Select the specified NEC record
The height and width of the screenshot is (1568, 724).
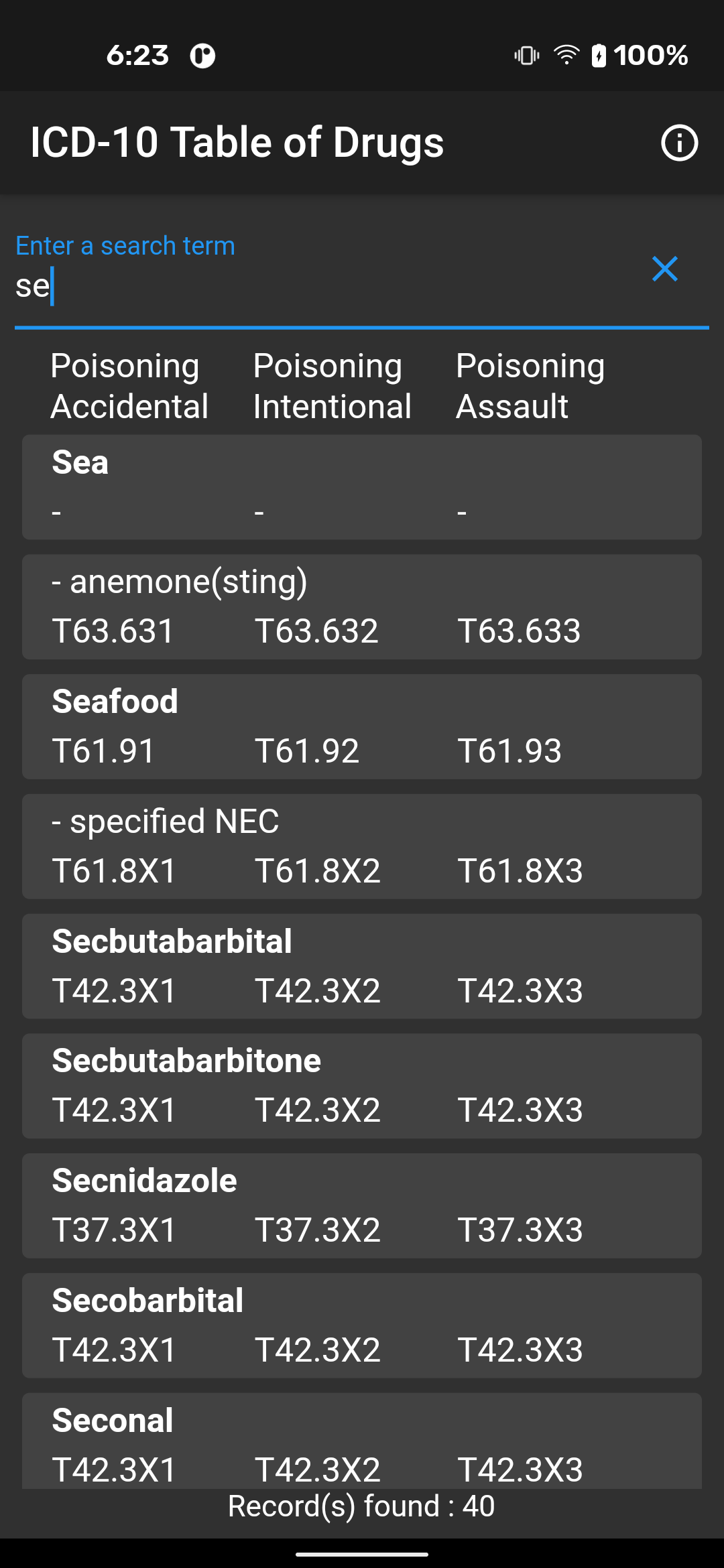362,846
